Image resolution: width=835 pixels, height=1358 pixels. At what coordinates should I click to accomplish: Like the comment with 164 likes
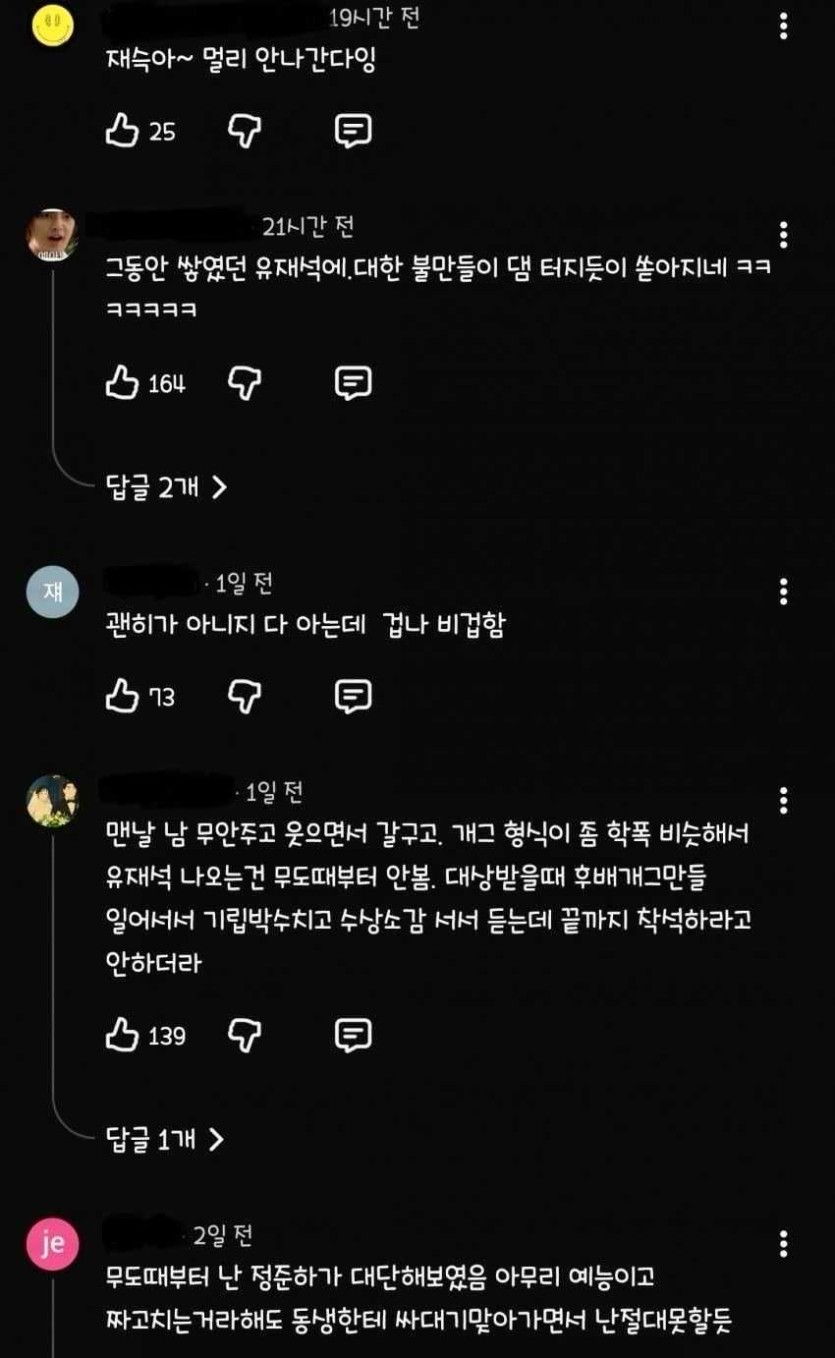point(123,382)
